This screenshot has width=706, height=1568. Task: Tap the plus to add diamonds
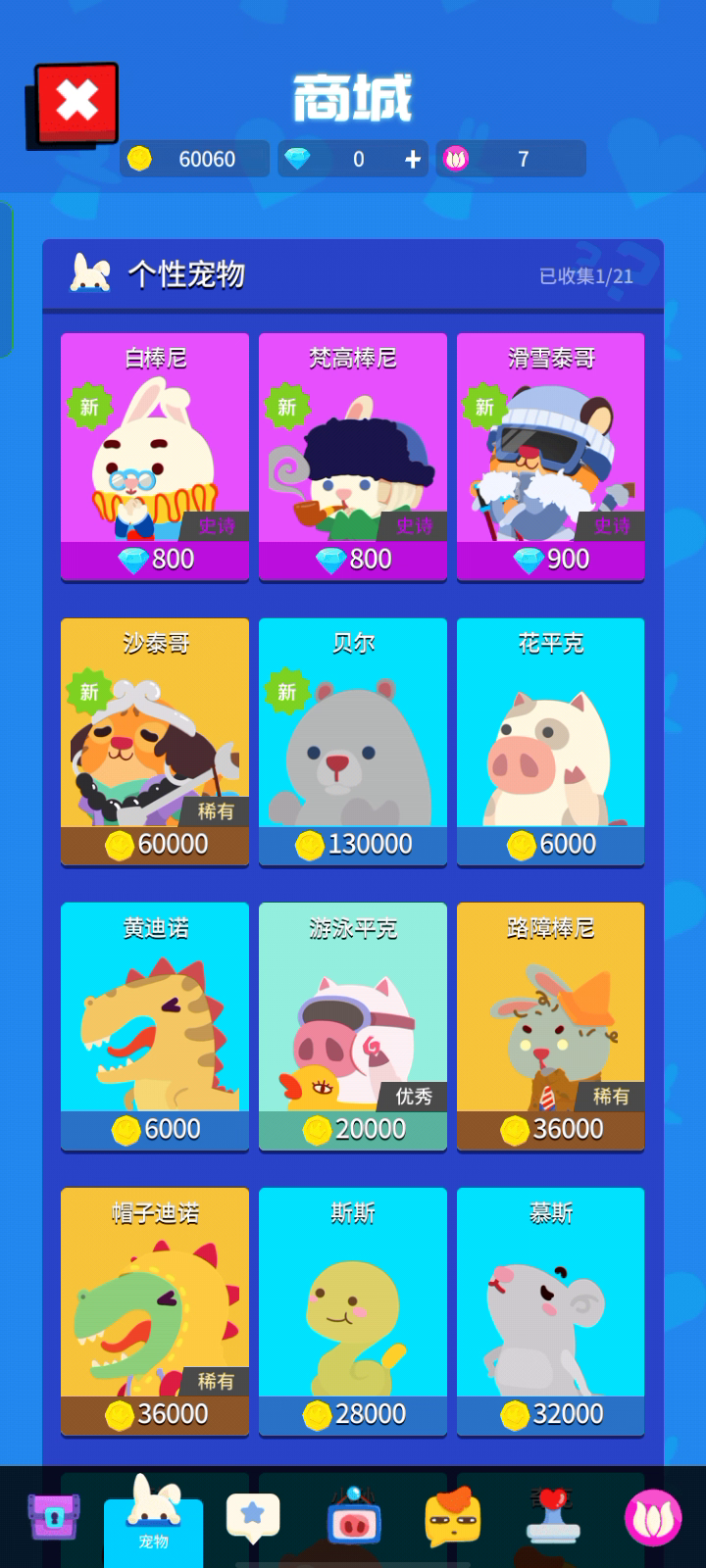413,159
